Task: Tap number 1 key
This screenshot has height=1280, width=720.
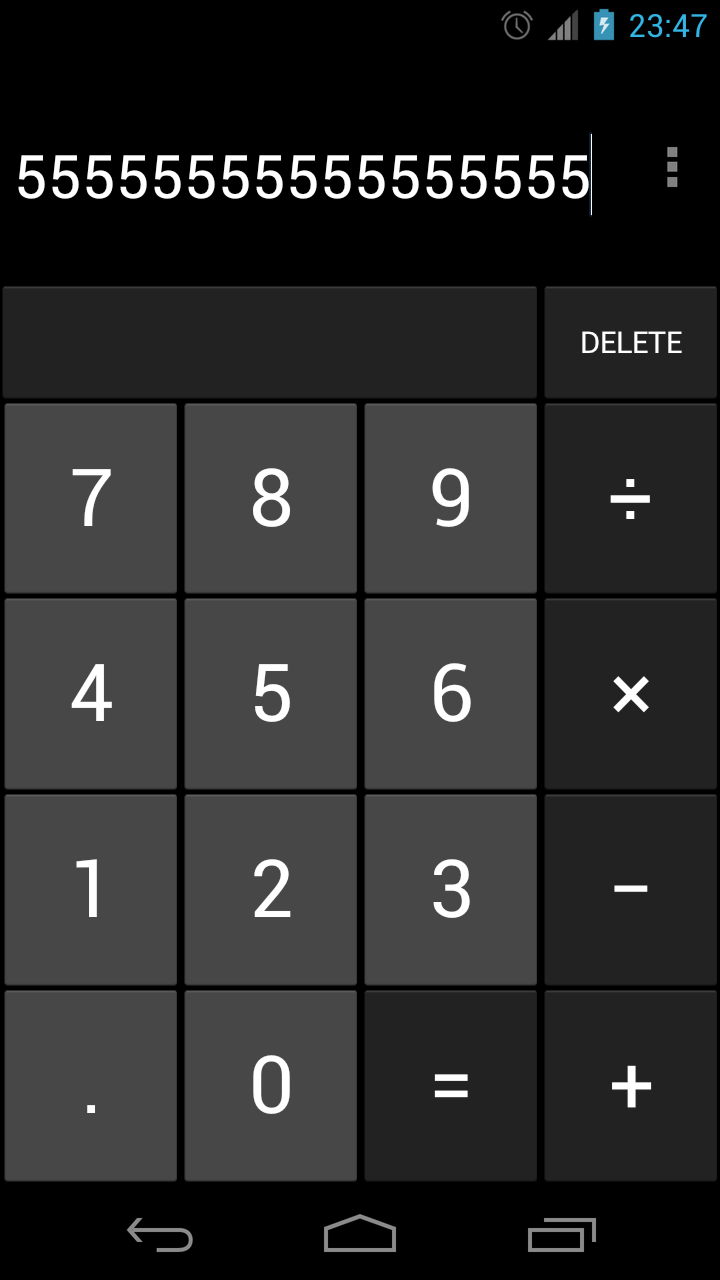Action: click(x=91, y=890)
